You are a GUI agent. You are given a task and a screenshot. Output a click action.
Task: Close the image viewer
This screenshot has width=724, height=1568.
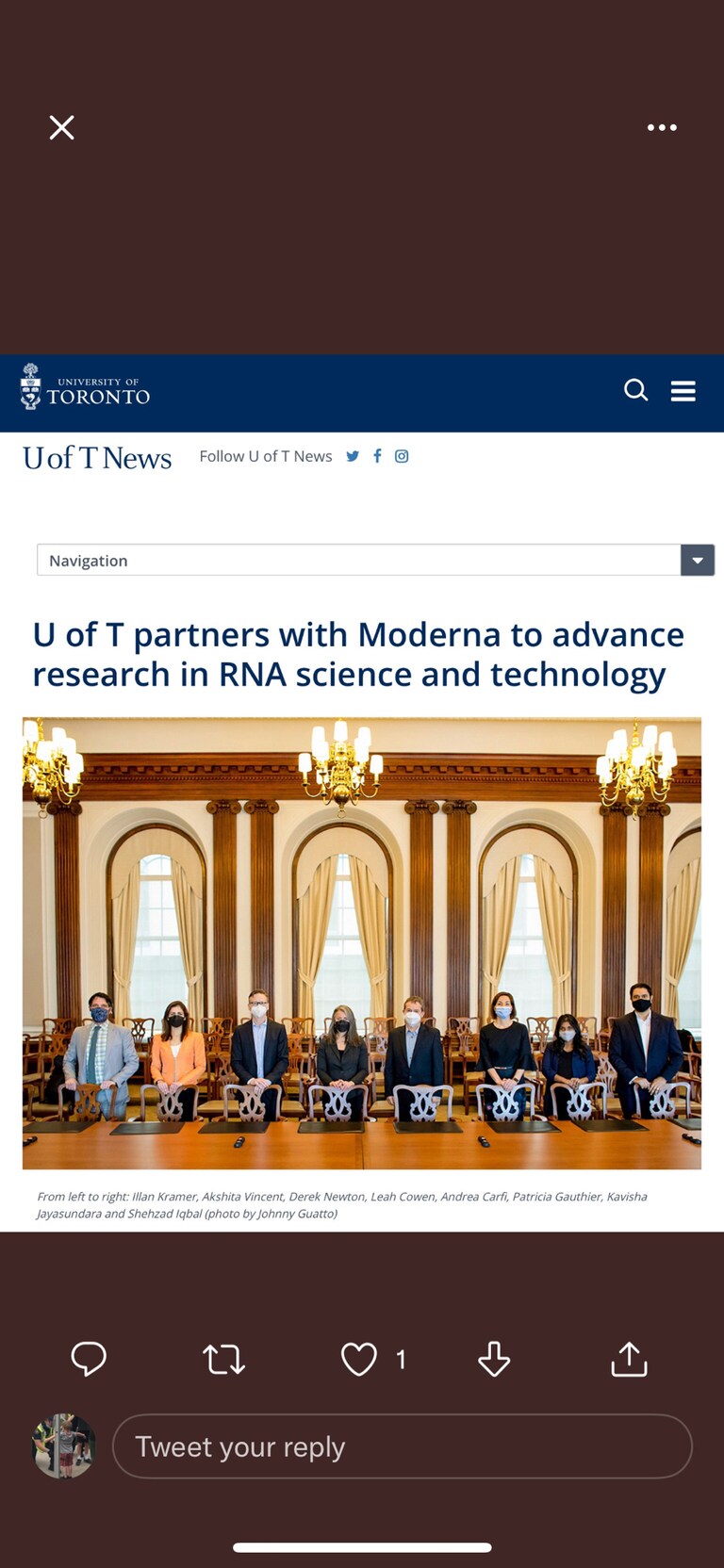coord(62,127)
